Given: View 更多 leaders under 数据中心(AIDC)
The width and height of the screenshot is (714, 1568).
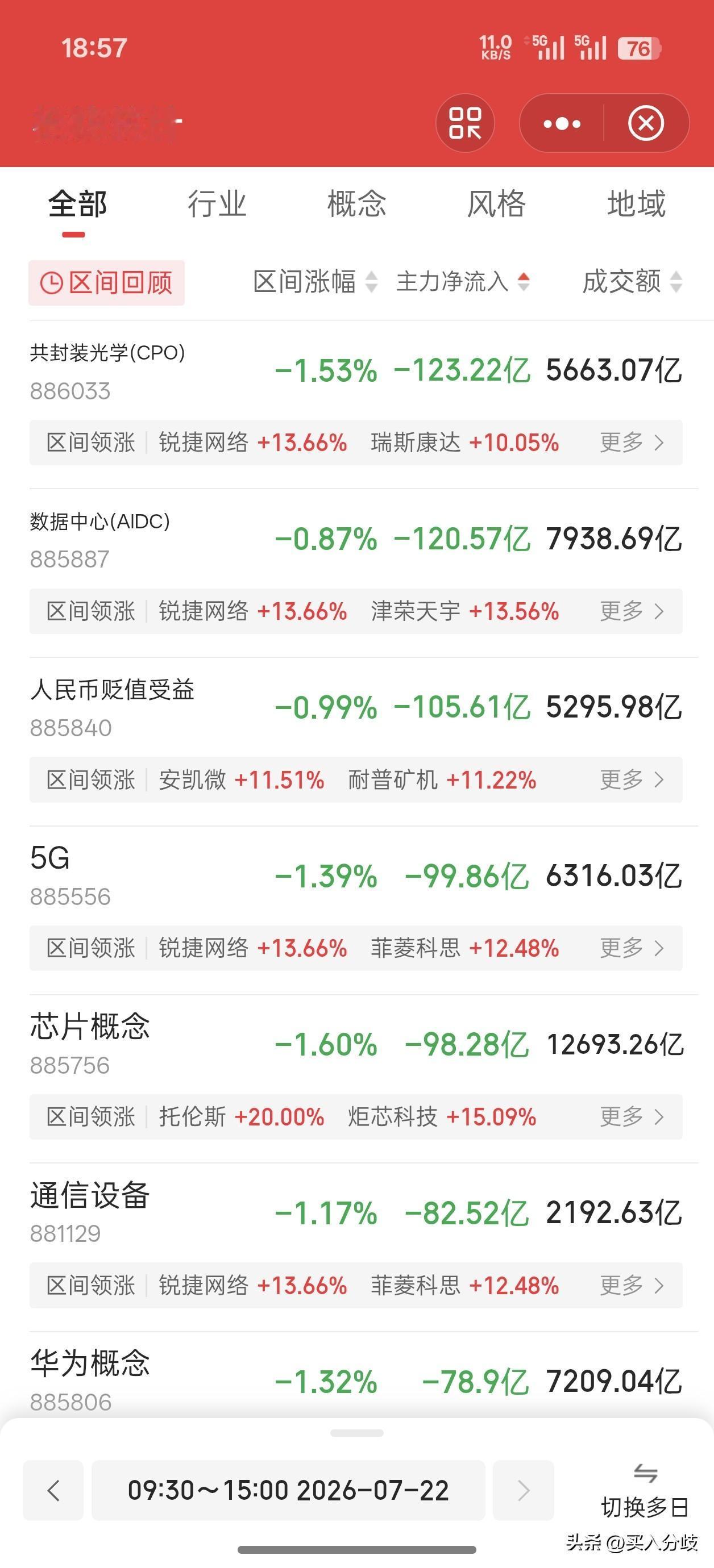Looking at the screenshot, I should (x=632, y=611).
